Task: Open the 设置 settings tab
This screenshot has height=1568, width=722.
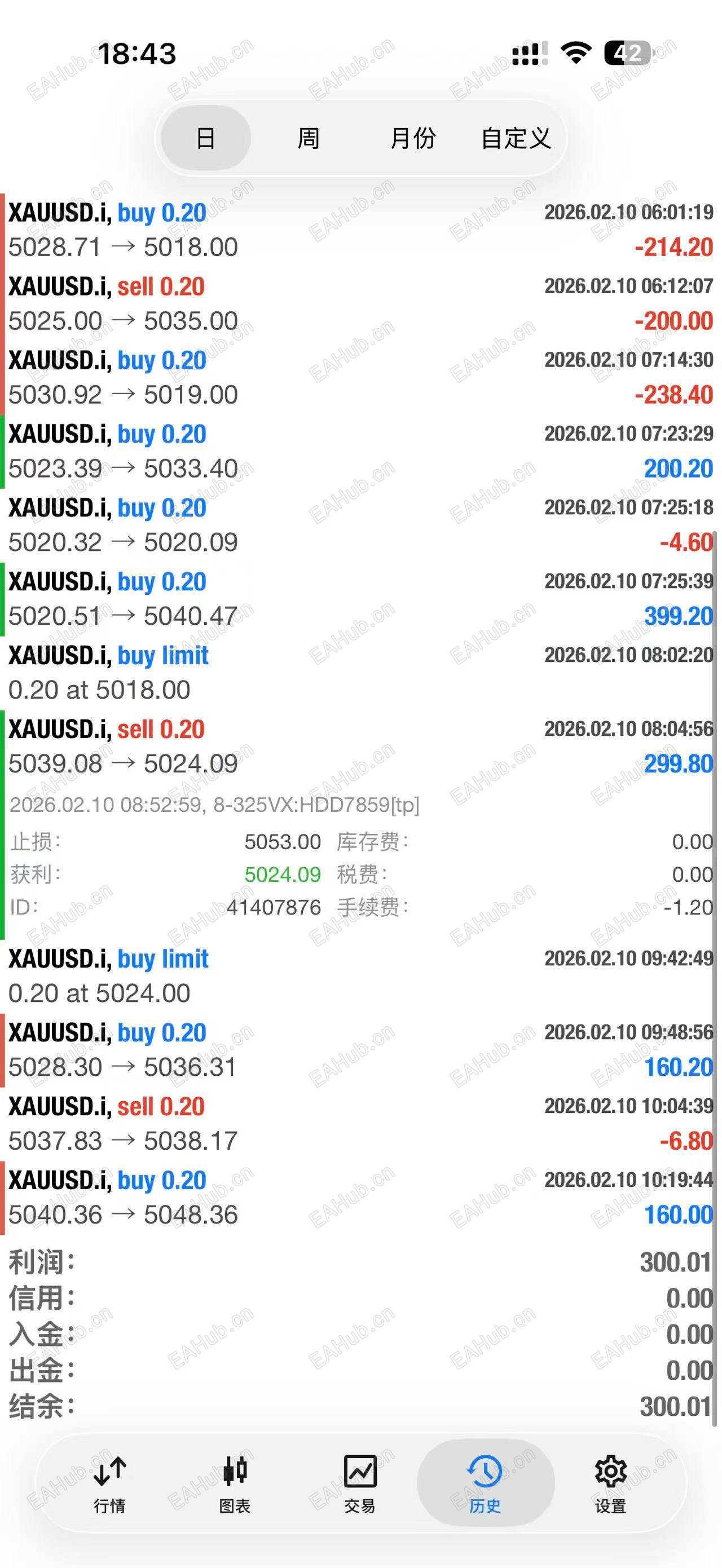Action: 610,1484
